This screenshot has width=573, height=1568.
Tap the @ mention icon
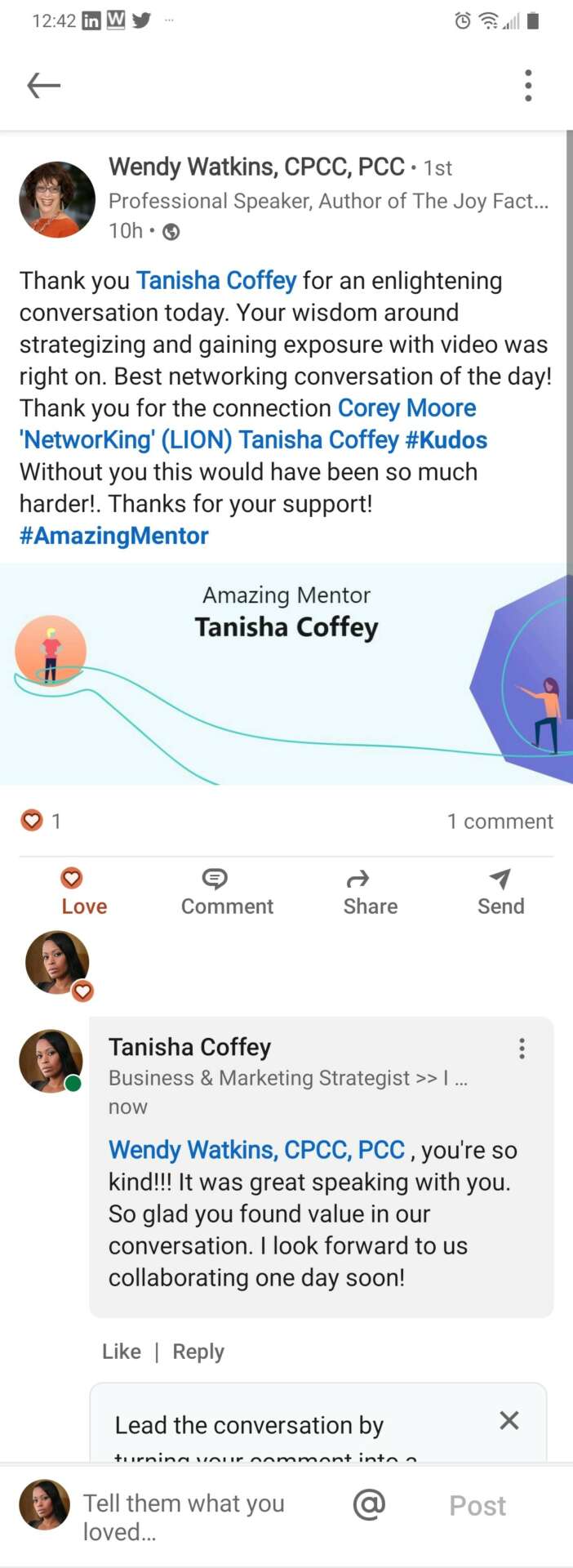pyautogui.click(x=369, y=1504)
